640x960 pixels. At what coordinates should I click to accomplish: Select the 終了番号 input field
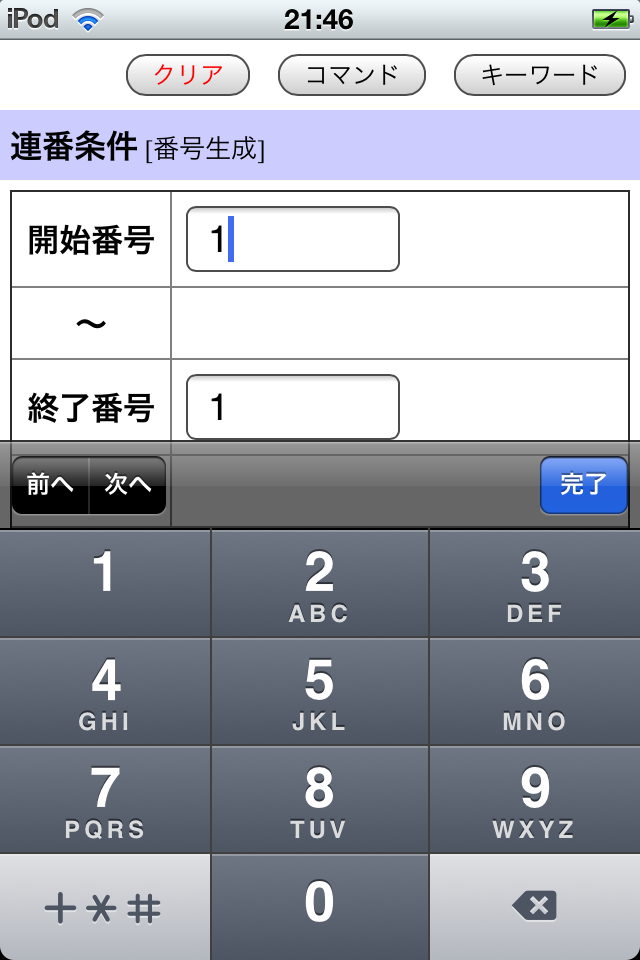[293, 407]
